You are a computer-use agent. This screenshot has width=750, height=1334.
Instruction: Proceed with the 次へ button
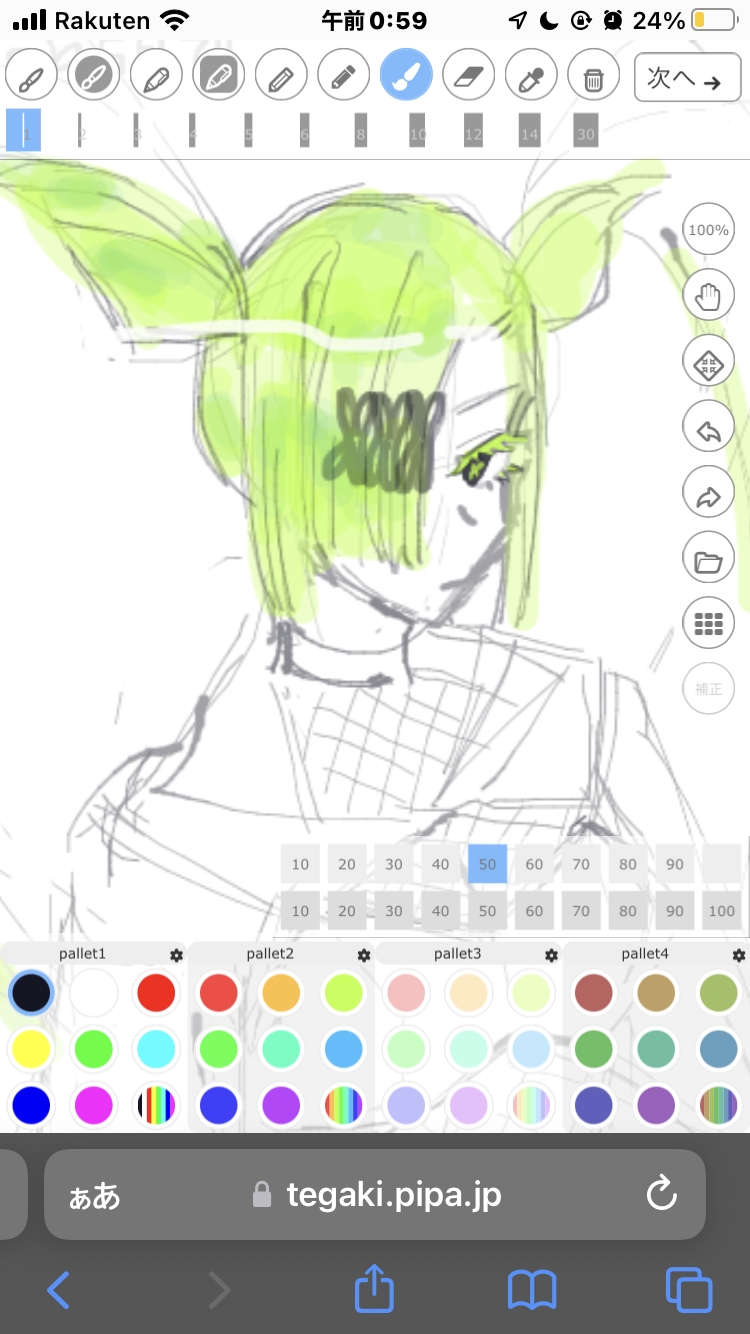687,77
